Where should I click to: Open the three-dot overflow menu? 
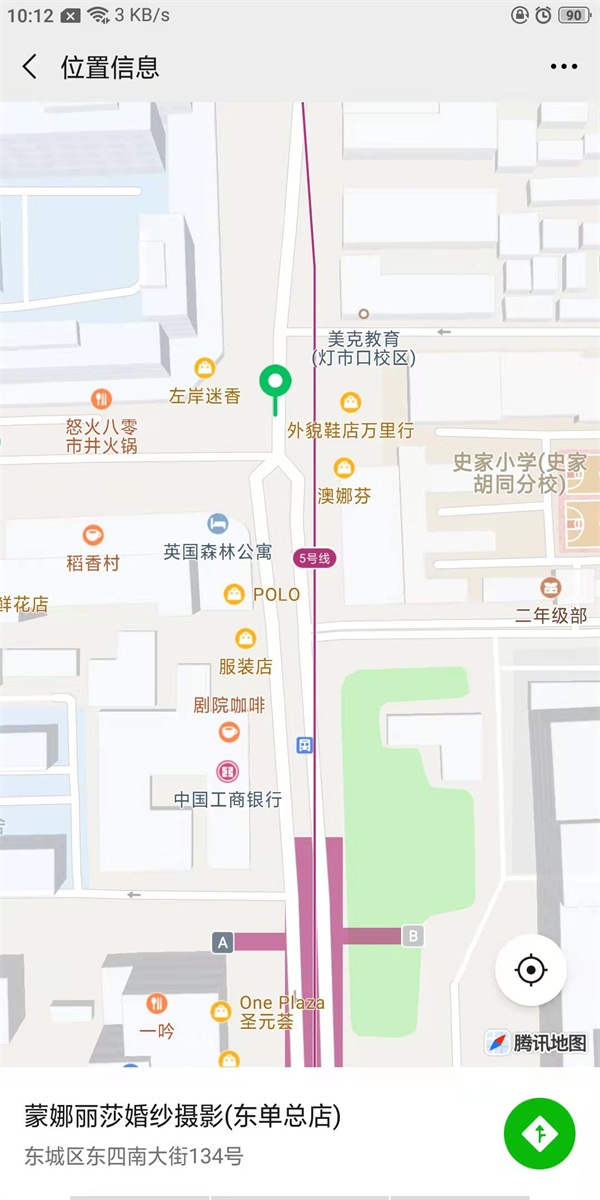click(563, 67)
